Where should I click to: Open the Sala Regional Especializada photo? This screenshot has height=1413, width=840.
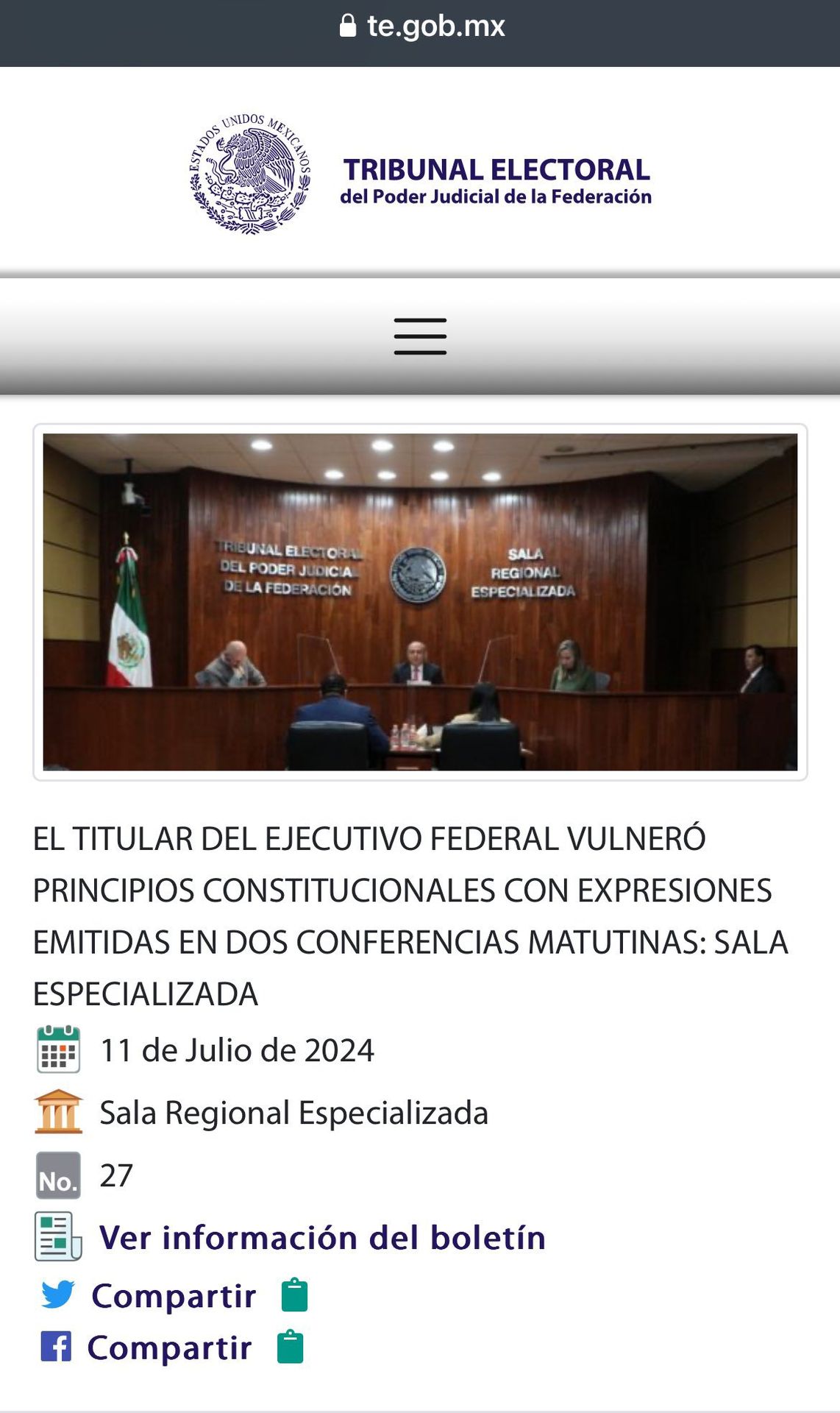coord(420,602)
